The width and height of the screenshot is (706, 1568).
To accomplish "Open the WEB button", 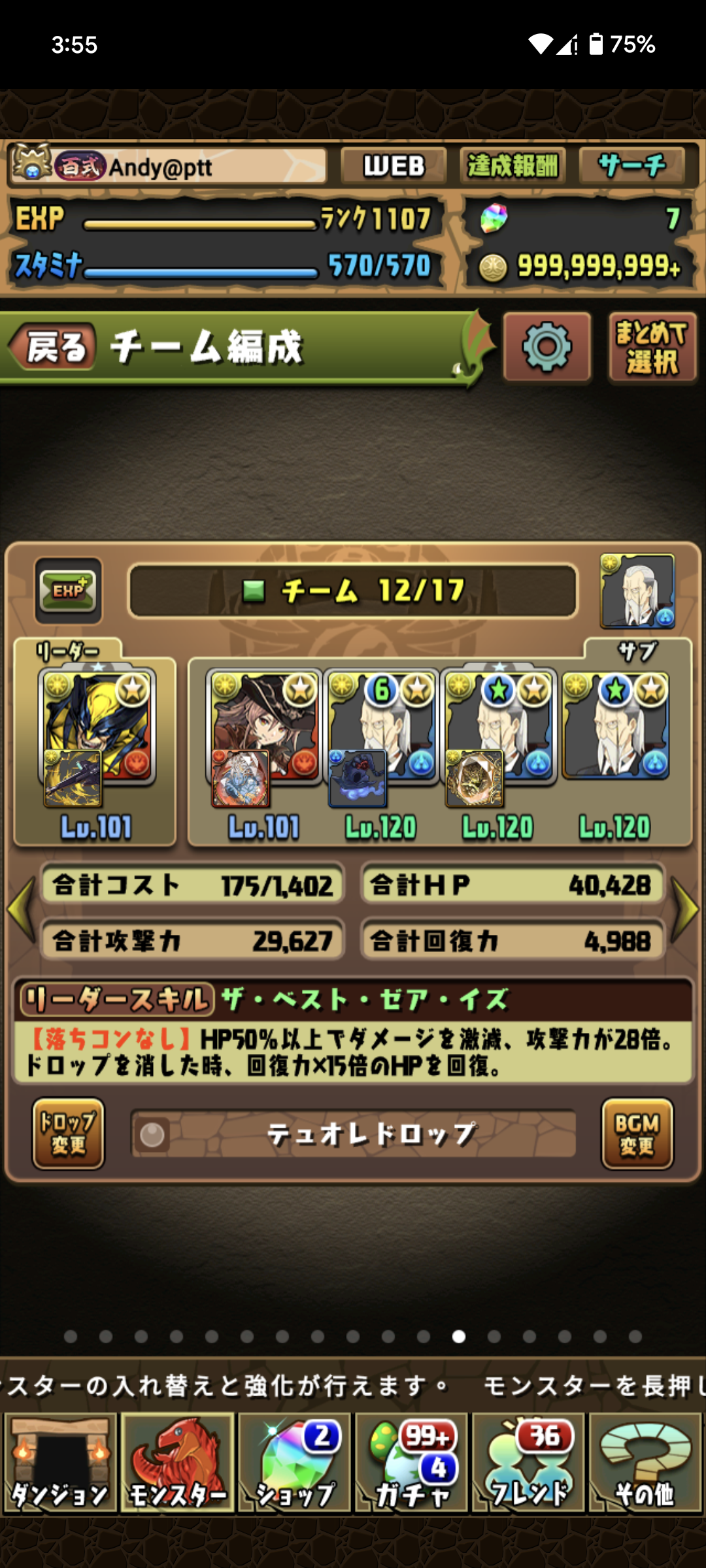I will tap(394, 166).
